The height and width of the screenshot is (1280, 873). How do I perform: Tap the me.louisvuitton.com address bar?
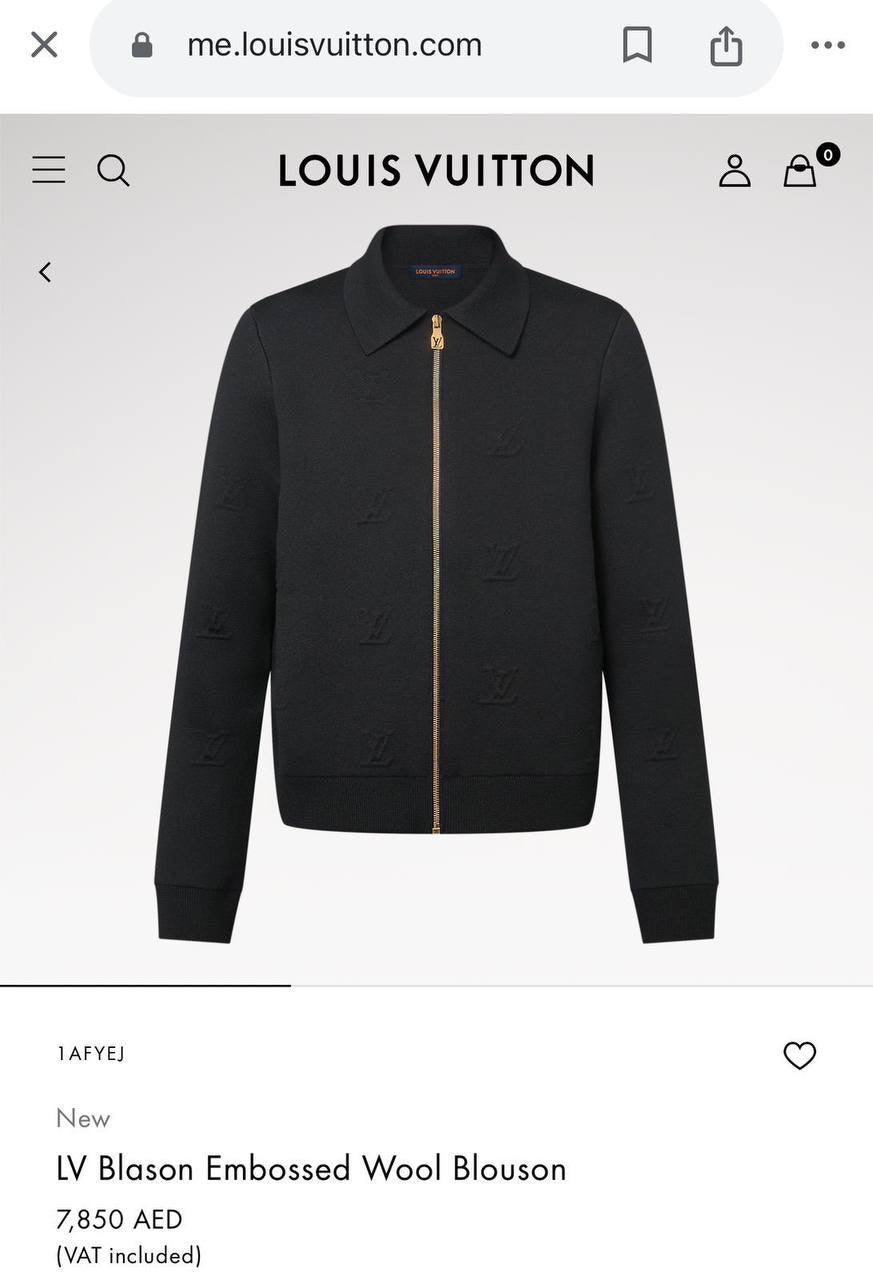334,45
